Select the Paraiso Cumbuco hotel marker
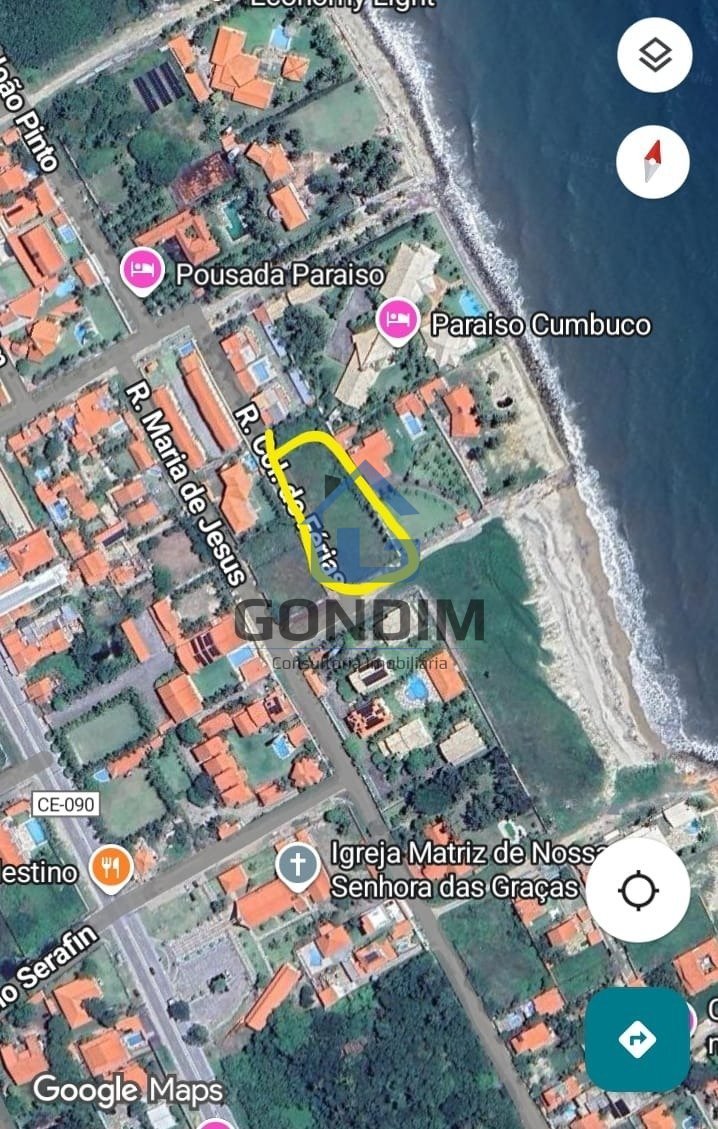The height and width of the screenshot is (1129, 718). [x=398, y=321]
